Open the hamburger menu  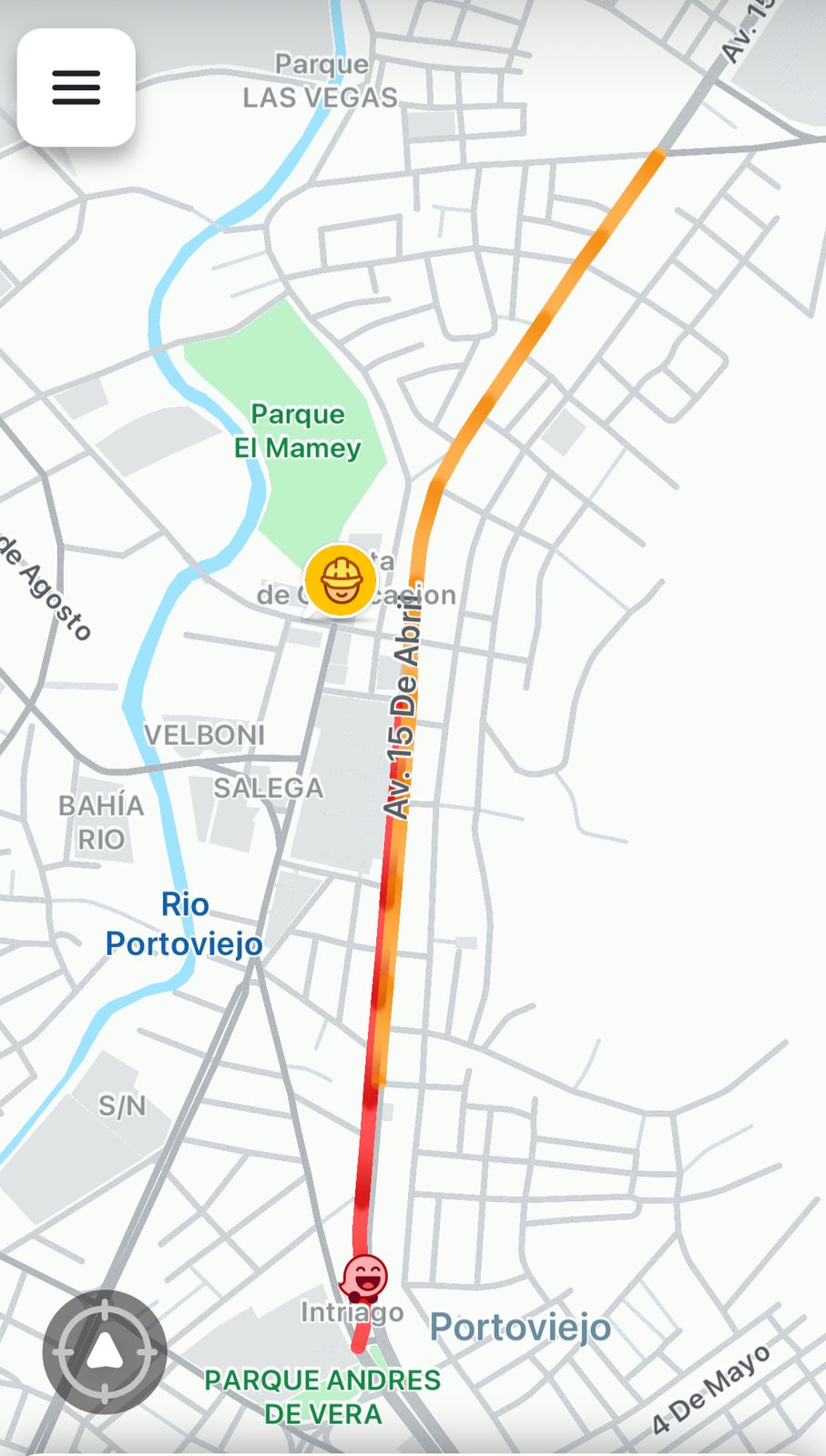(76, 87)
